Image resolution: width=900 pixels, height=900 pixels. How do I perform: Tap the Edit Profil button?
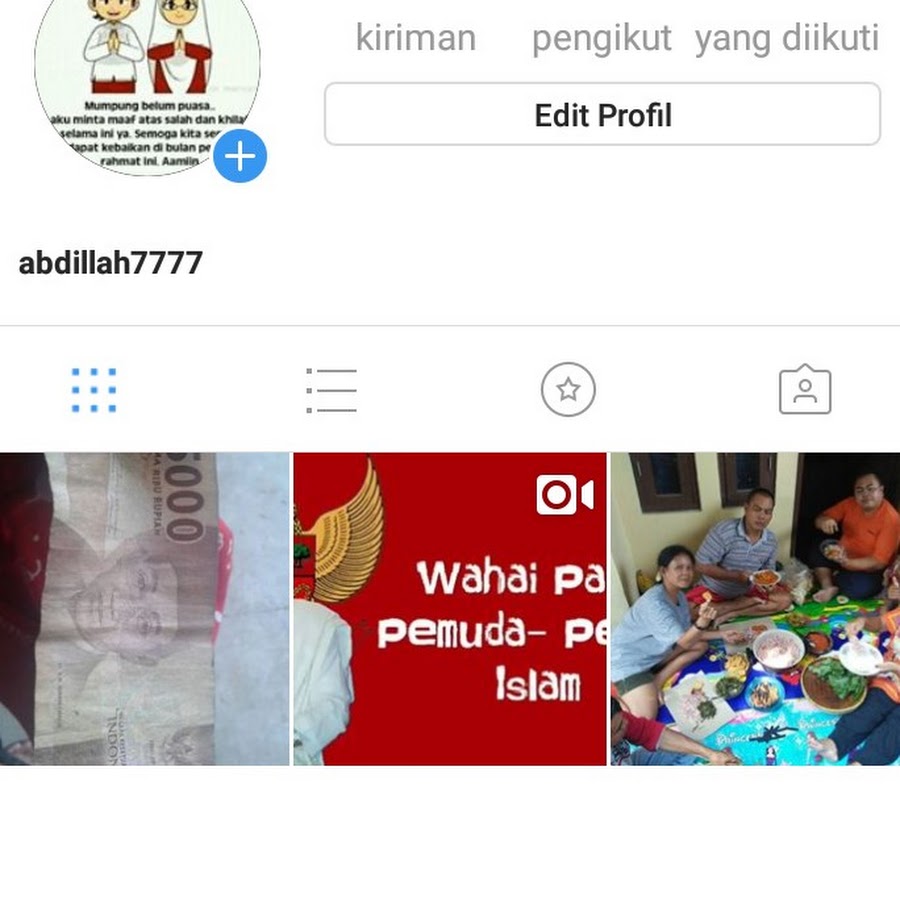tap(602, 114)
